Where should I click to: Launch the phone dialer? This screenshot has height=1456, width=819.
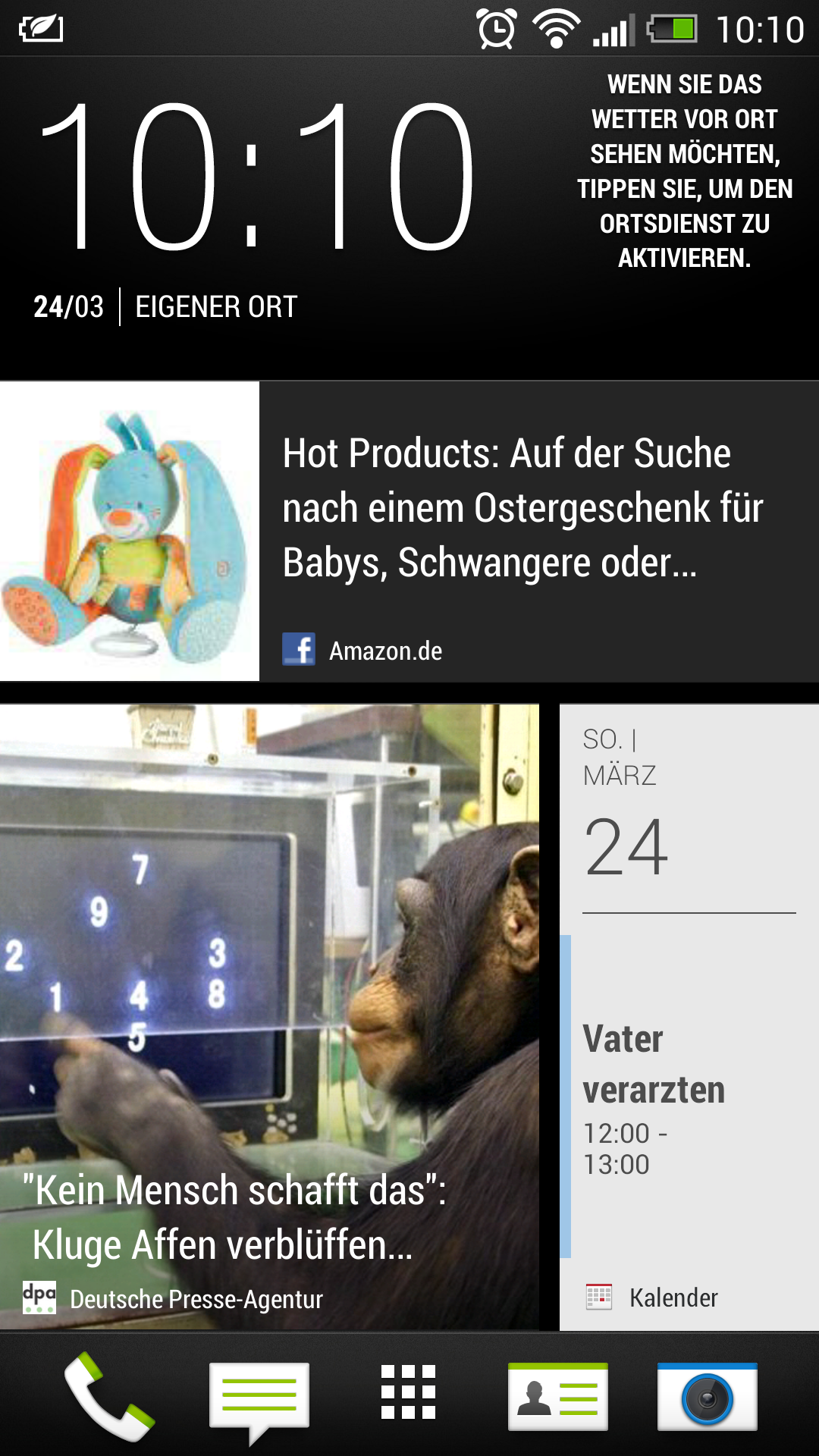pyautogui.click(x=109, y=1397)
